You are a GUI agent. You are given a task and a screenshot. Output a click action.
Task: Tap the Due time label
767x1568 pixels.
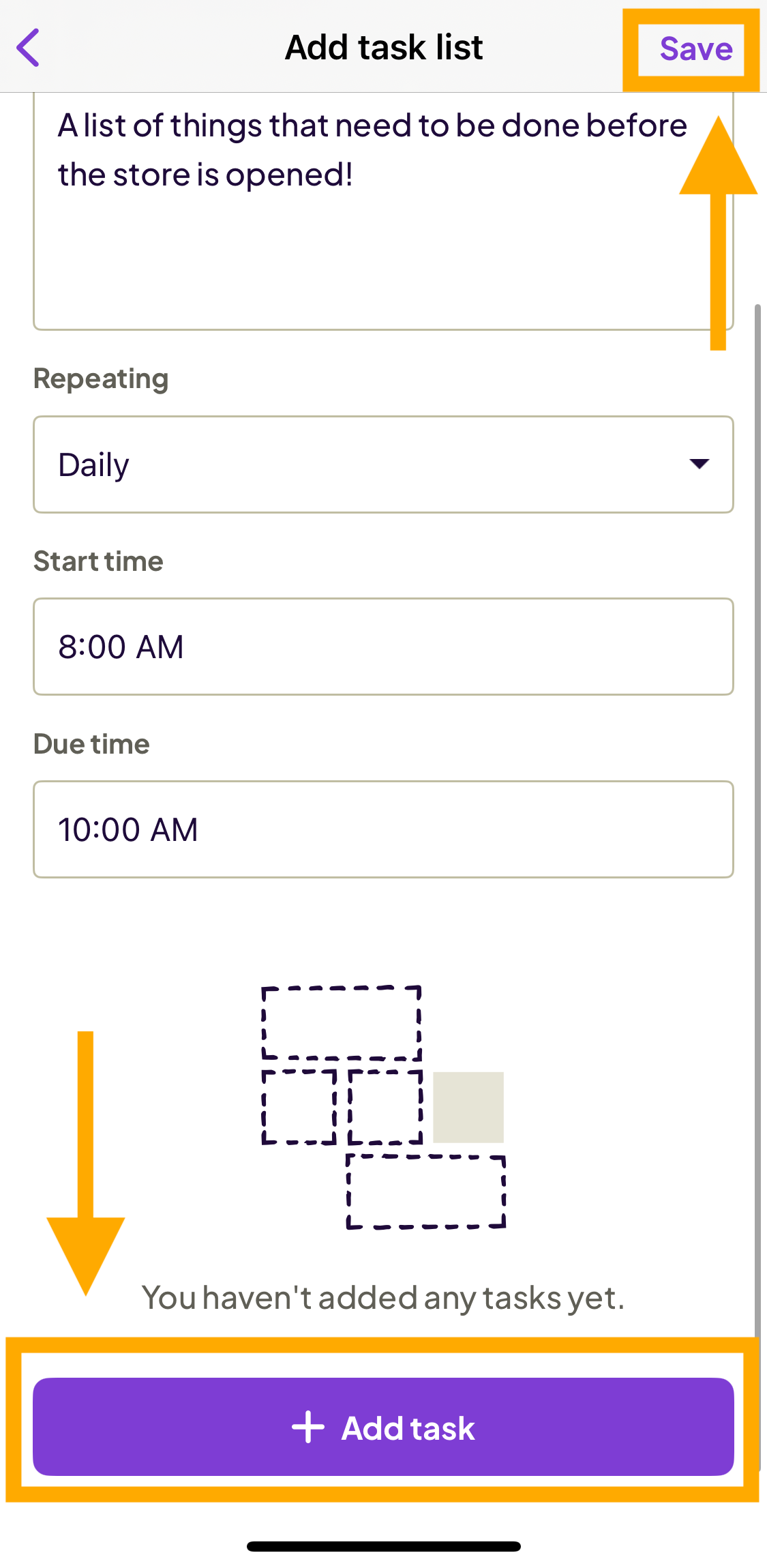(x=91, y=743)
